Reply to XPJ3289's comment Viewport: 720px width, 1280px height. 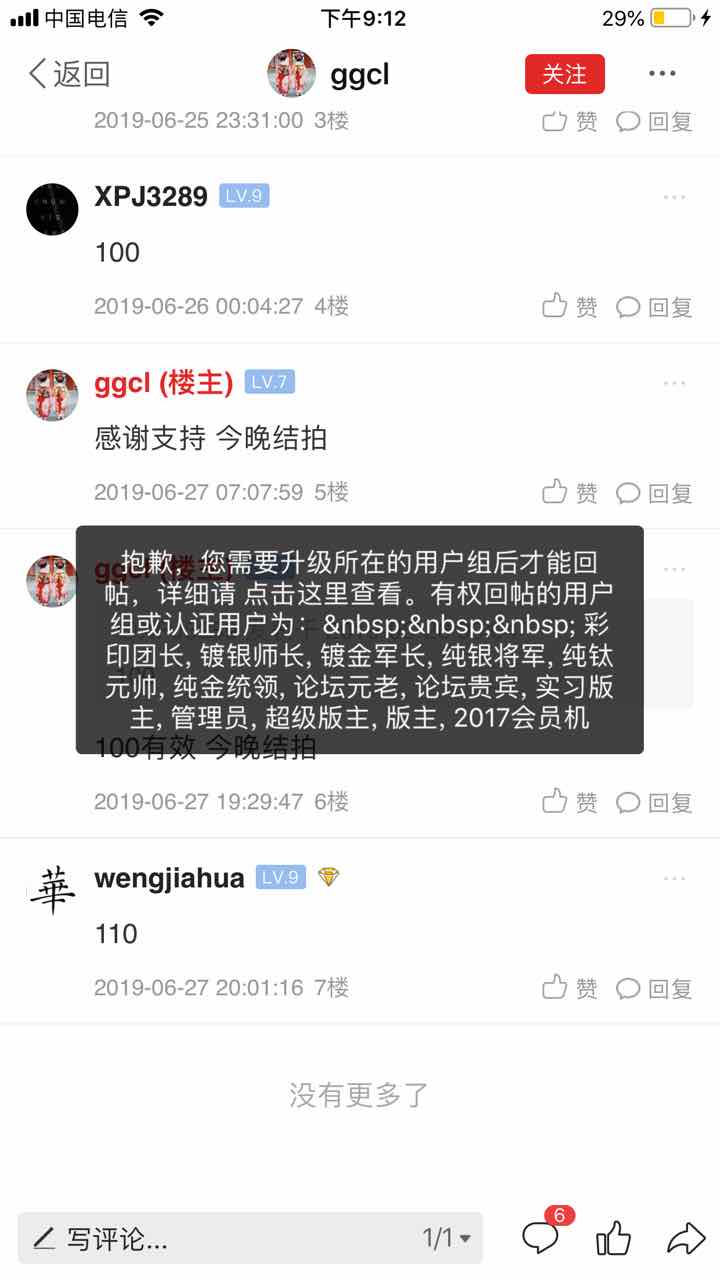[654, 307]
